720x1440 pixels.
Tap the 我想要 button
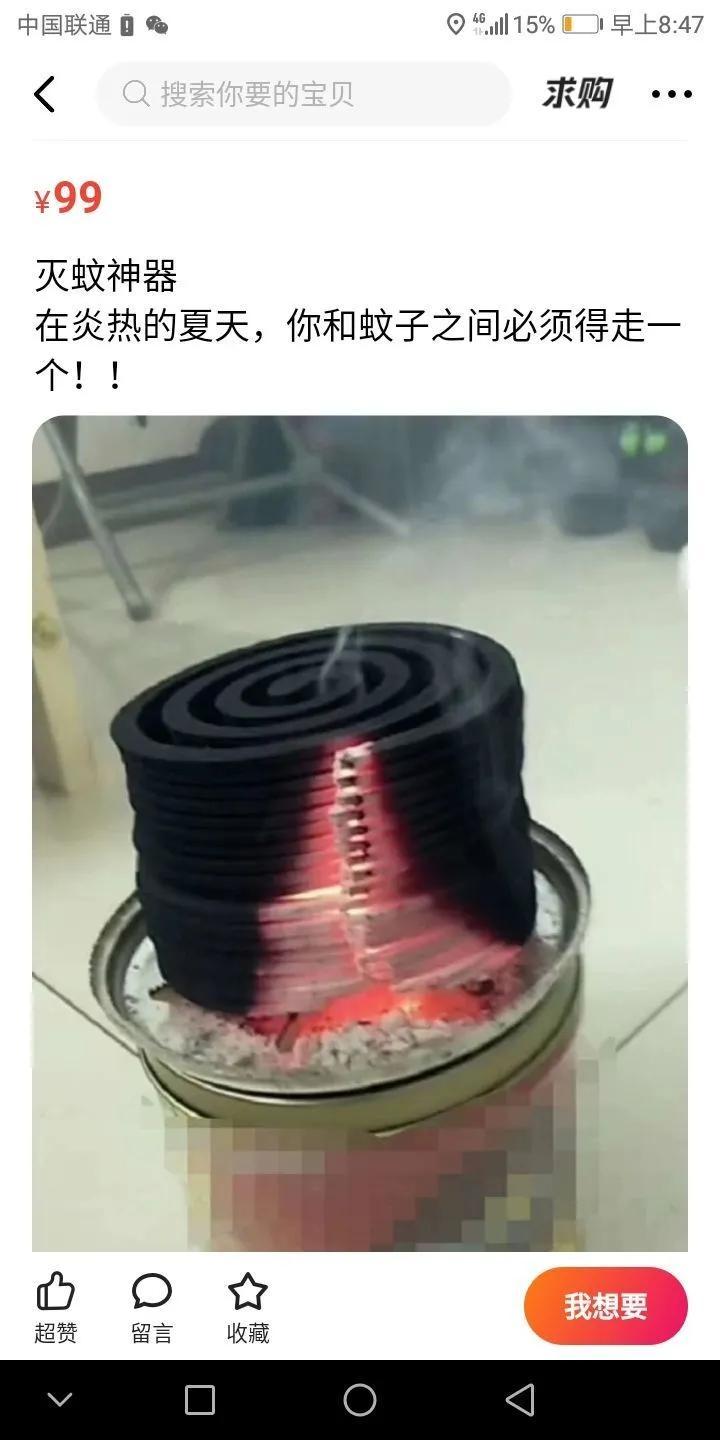[605, 1306]
